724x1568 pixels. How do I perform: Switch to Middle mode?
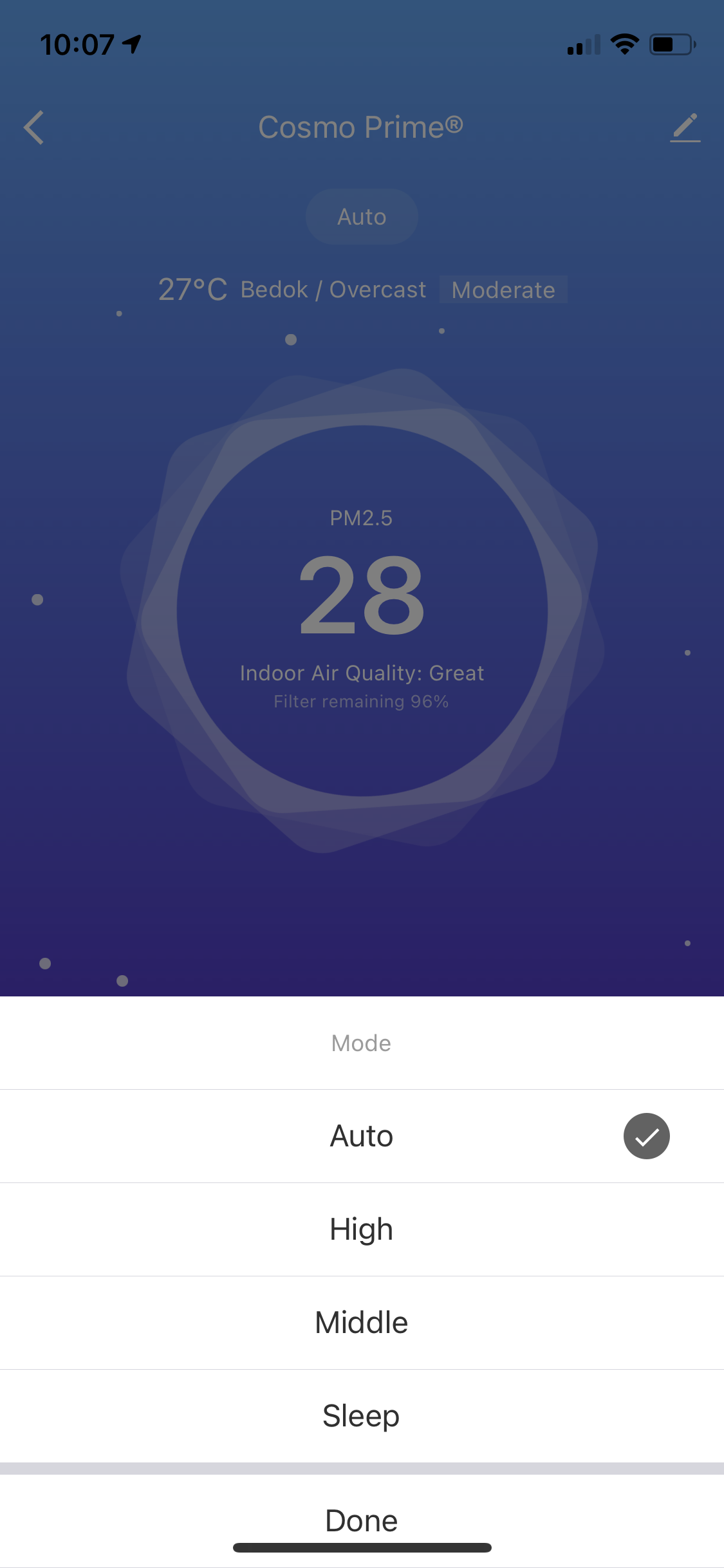coord(362,1323)
